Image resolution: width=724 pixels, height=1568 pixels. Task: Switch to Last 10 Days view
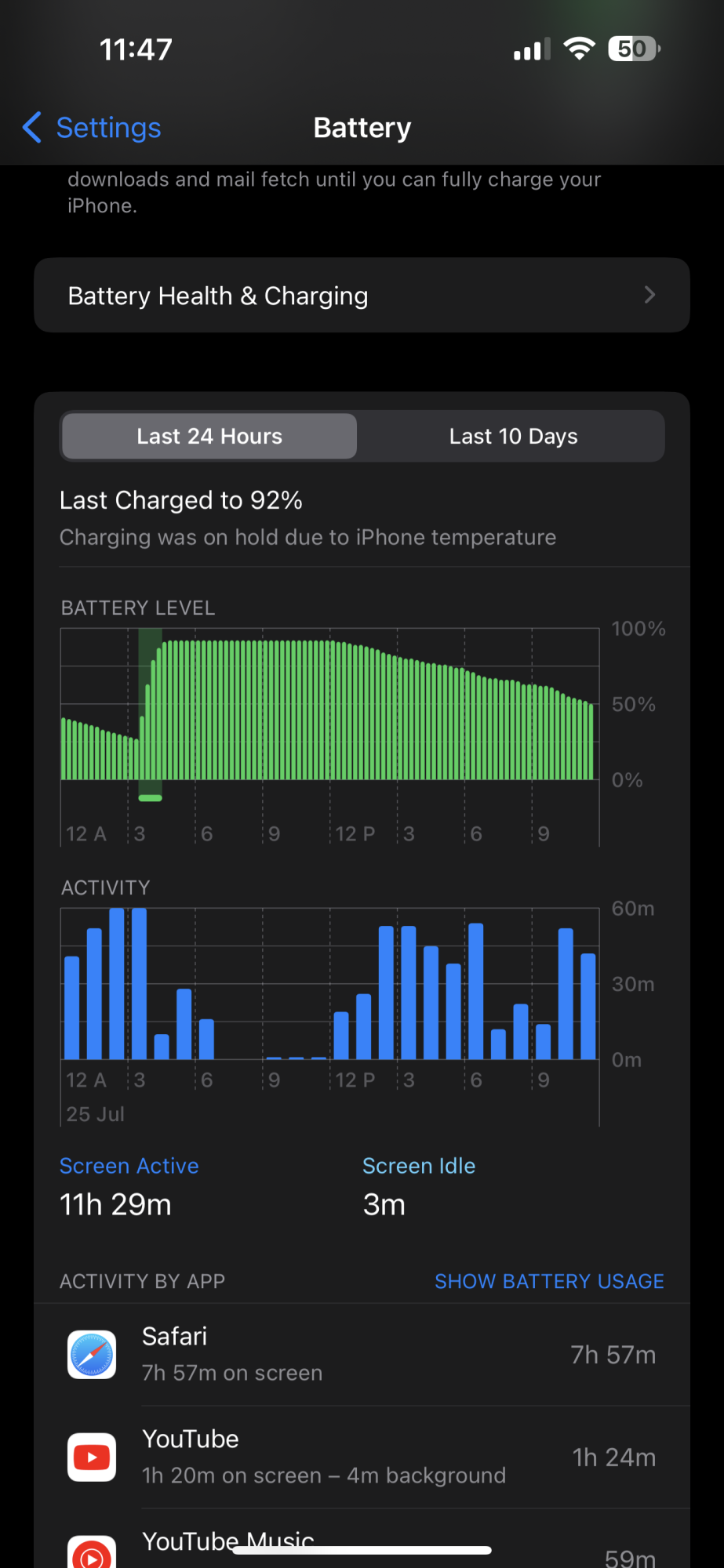pos(513,437)
